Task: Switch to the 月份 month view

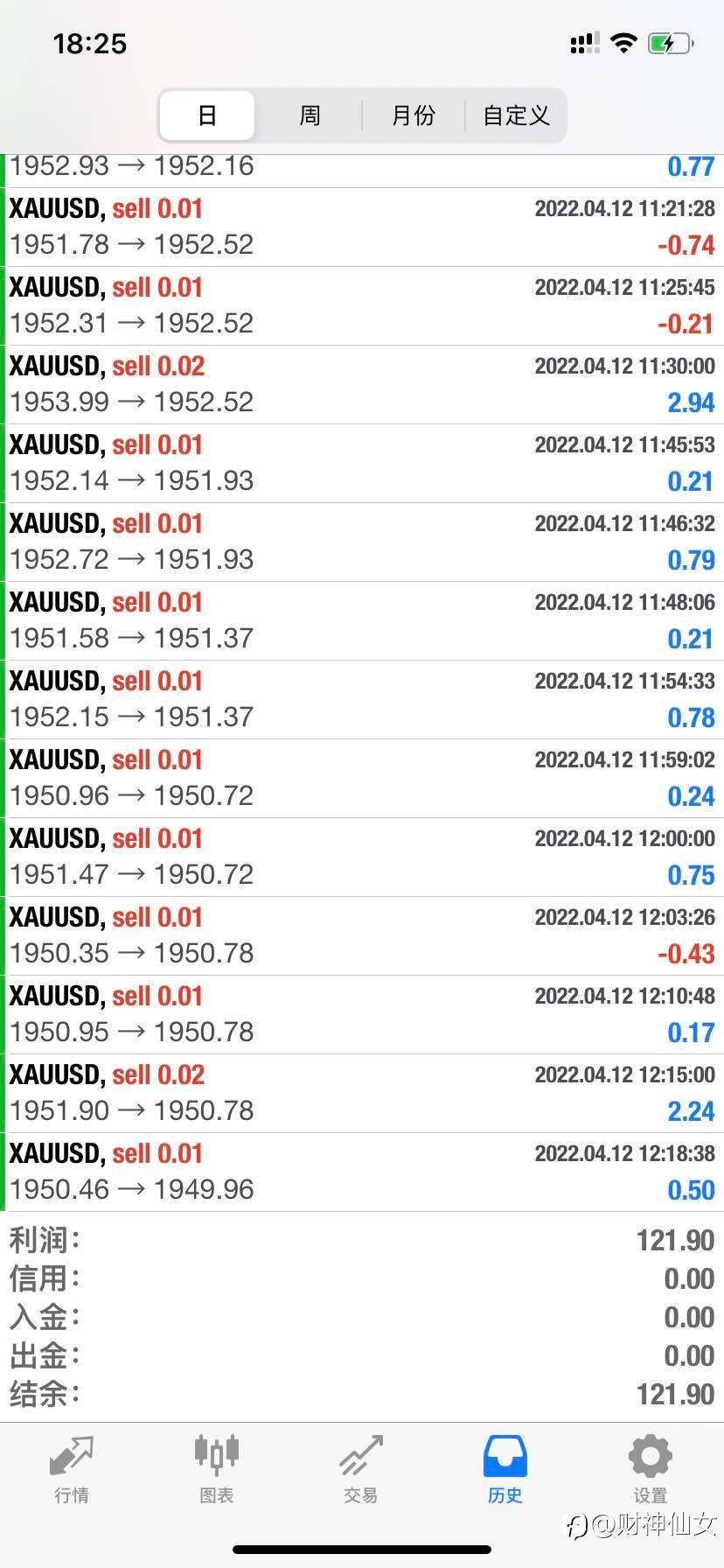Action: pos(413,115)
